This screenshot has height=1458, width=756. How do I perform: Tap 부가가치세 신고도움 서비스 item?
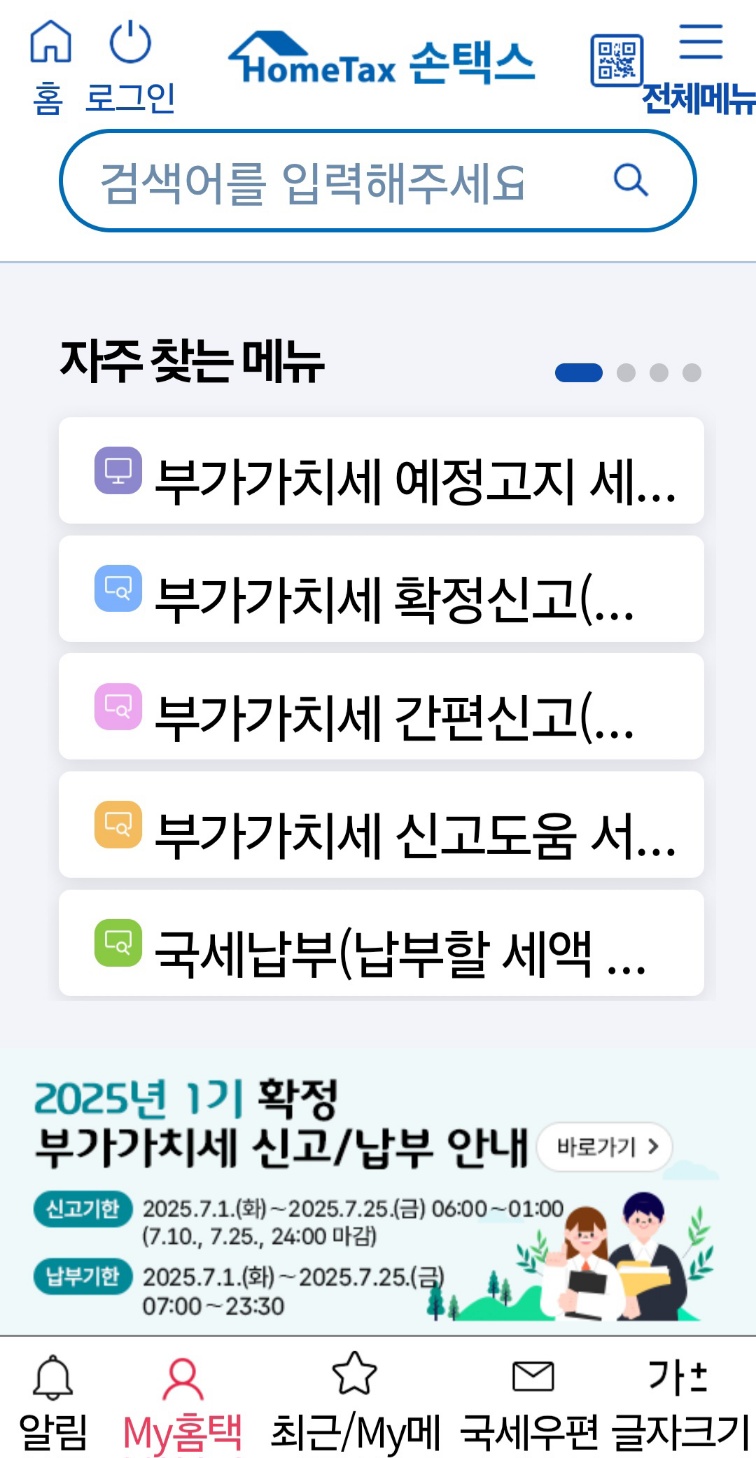click(x=380, y=826)
